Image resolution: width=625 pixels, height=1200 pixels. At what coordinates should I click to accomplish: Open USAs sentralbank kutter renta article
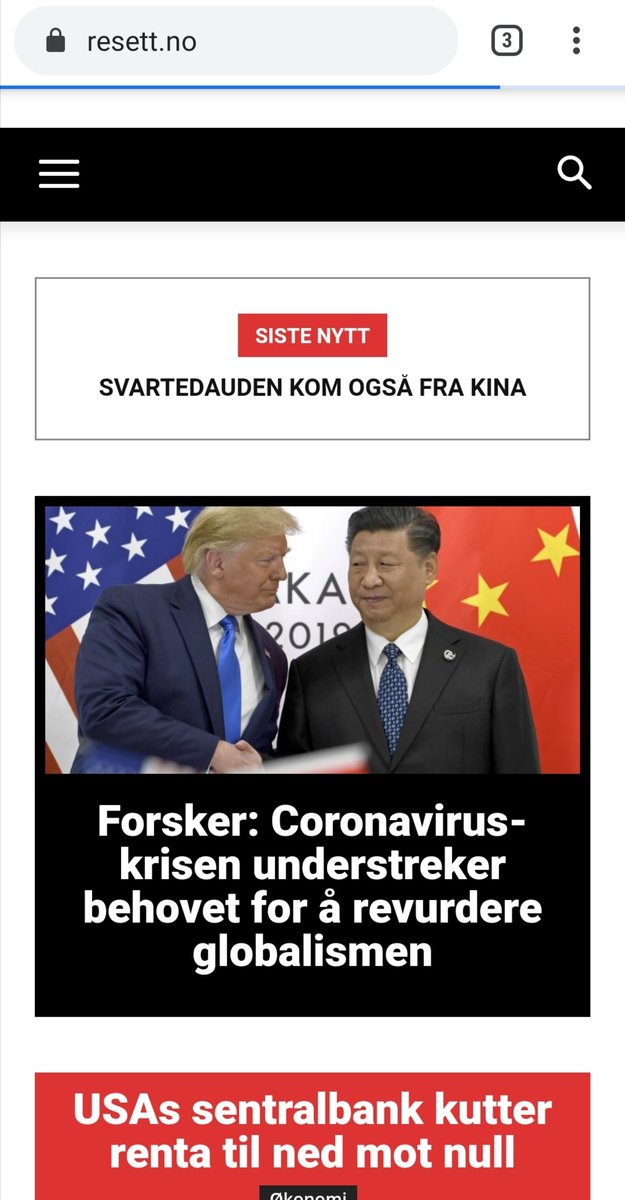[312, 1131]
